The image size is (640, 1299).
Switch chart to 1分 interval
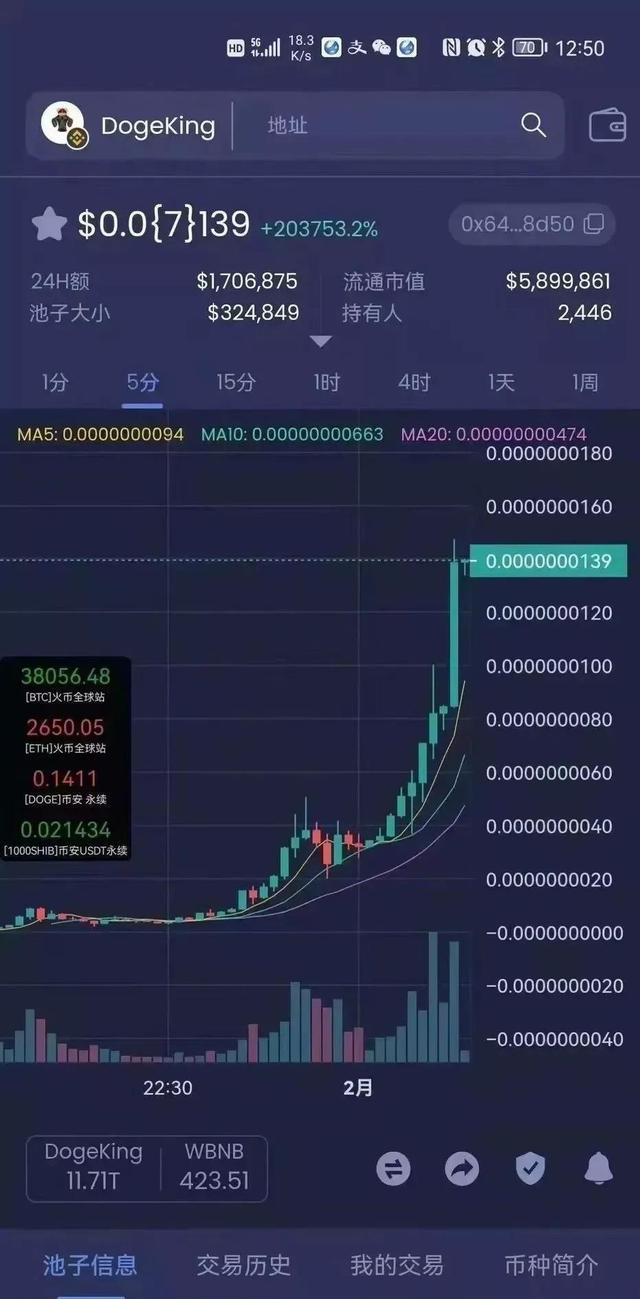coord(55,382)
